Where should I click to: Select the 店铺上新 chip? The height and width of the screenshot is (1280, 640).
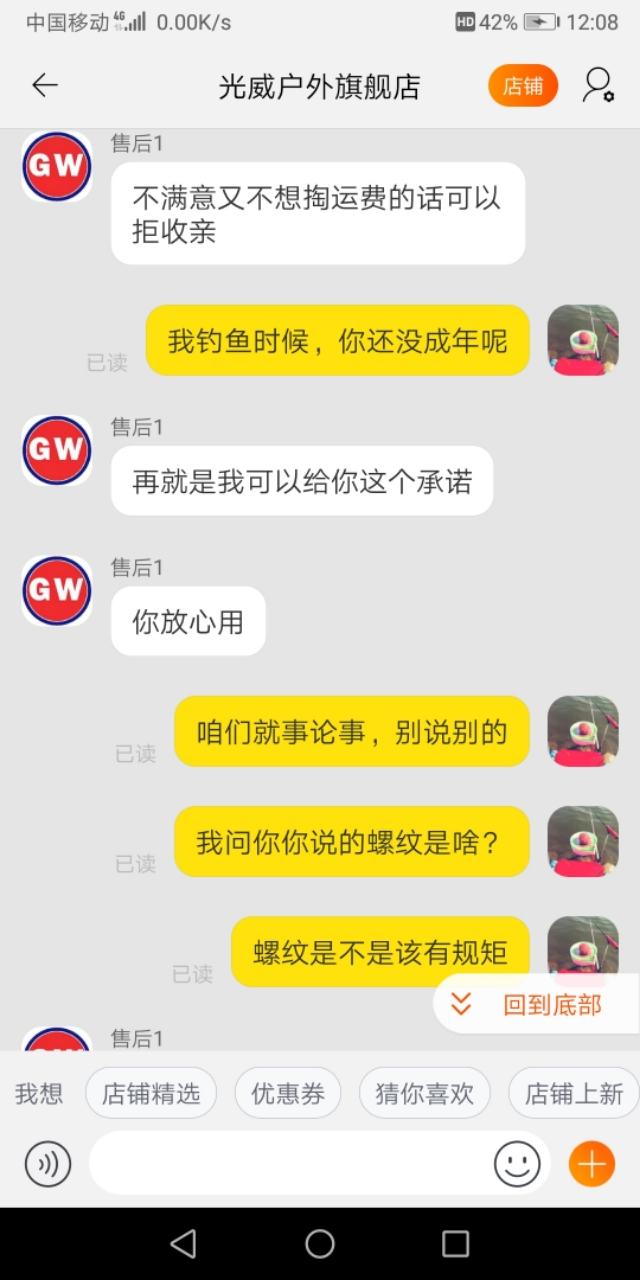coord(573,1093)
